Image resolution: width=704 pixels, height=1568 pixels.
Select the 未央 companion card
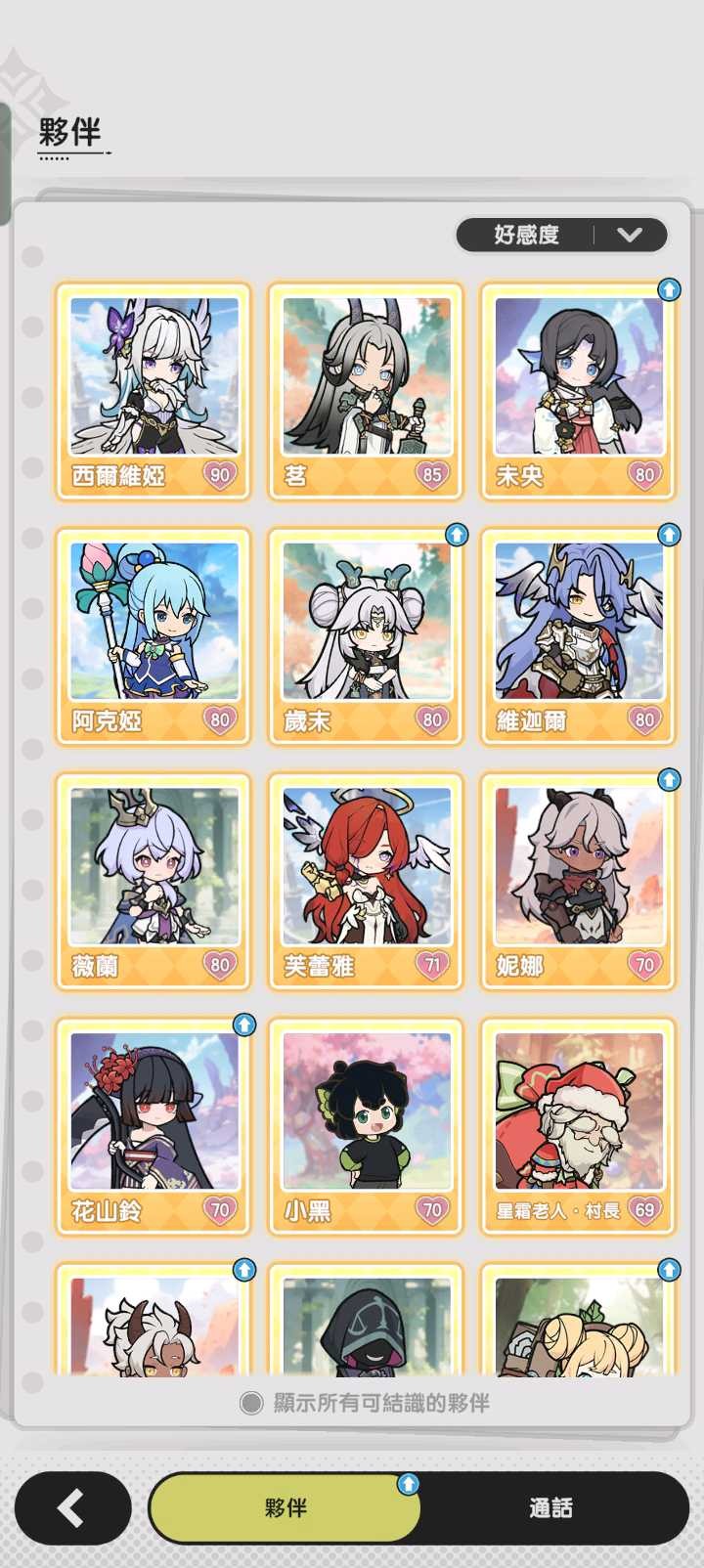click(x=578, y=391)
